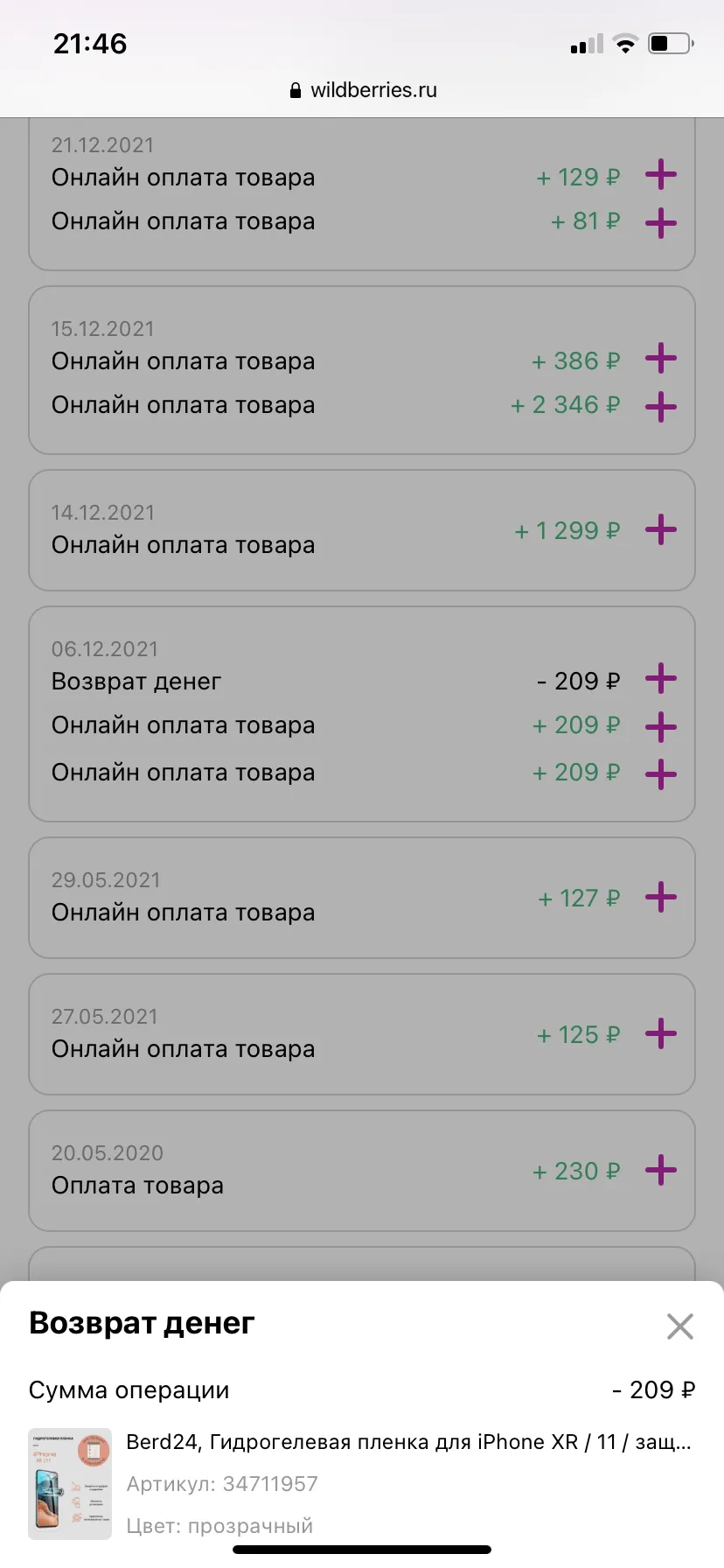724x1568 pixels.
Task: Close the Возврат денег sheet
Action: coord(679,1326)
